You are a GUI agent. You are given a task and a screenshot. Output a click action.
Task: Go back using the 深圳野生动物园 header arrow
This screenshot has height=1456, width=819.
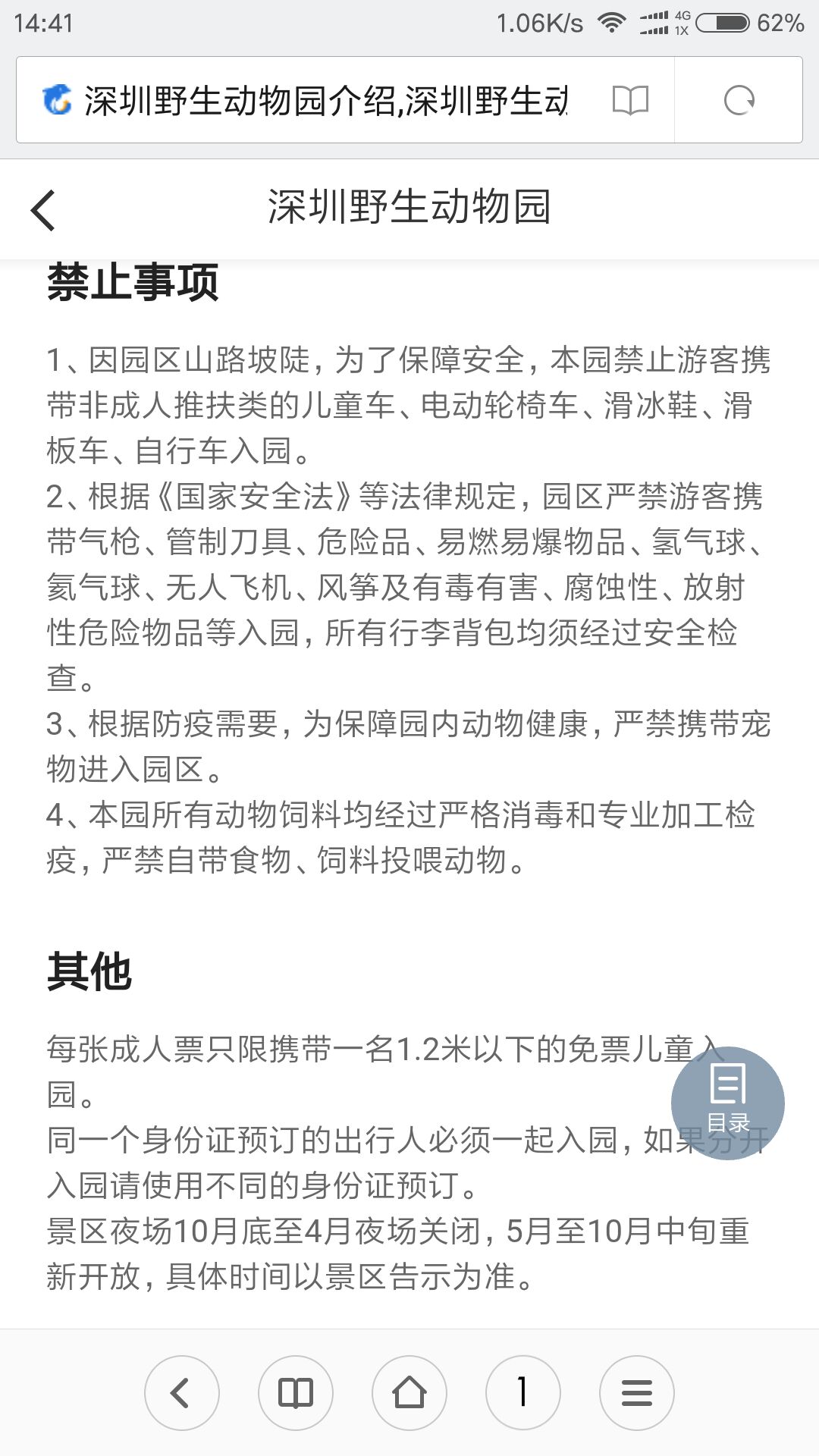pos(43,209)
